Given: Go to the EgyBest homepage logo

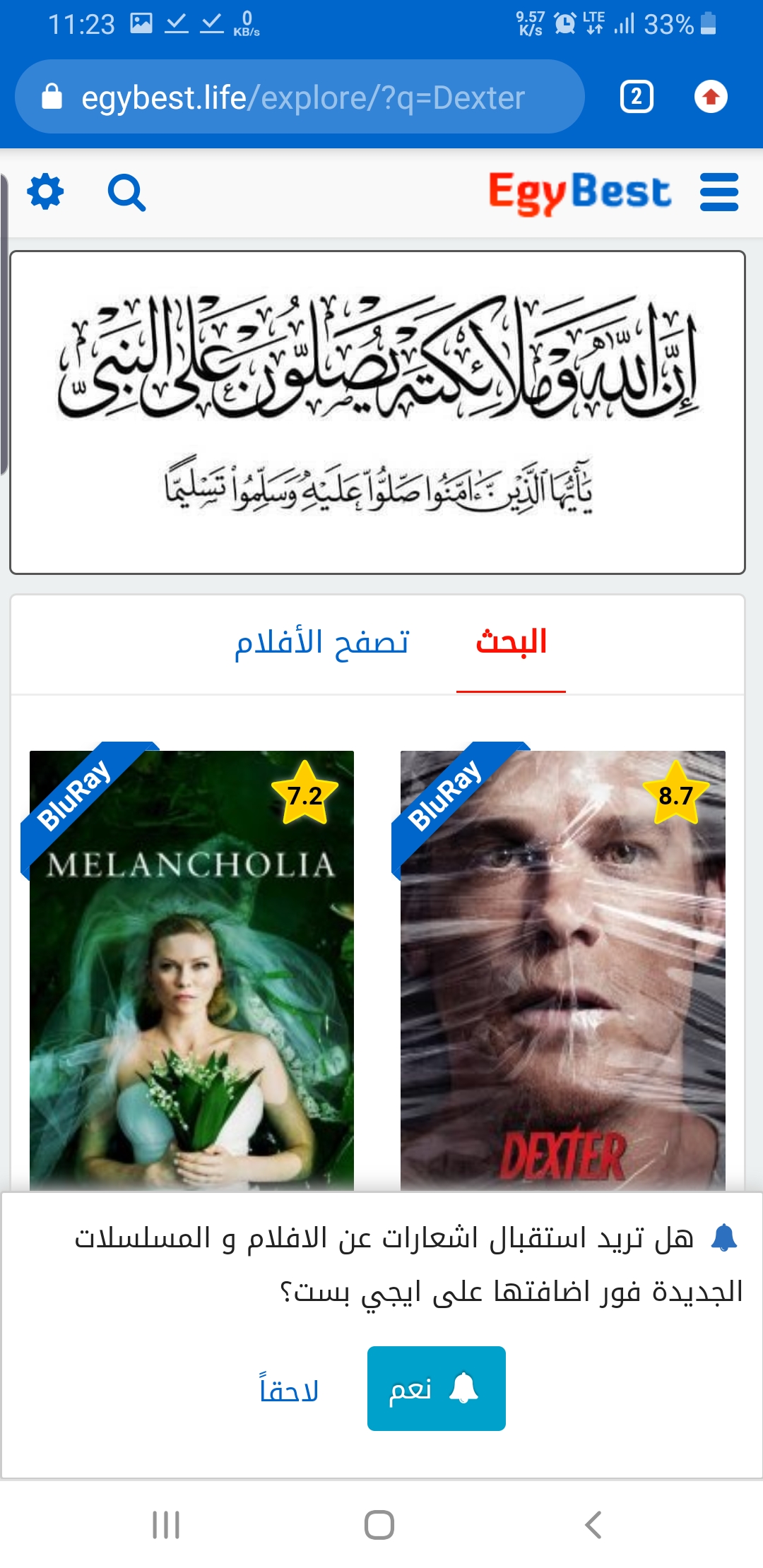Looking at the screenshot, I should pos(579,192).
